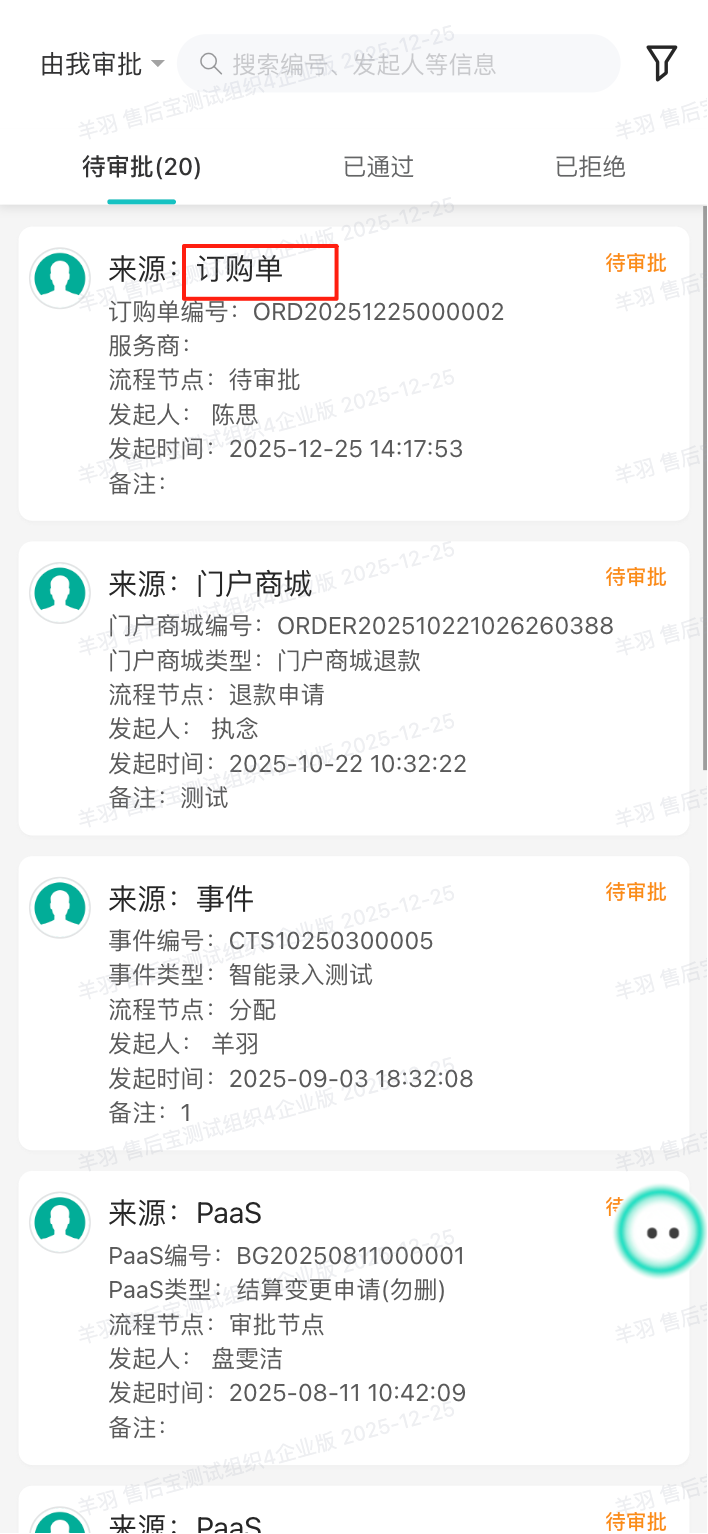Open the filter funnel icon
Image resolution: width=708 pixels, height=1534 pixels.
click(x=661, y=63)
